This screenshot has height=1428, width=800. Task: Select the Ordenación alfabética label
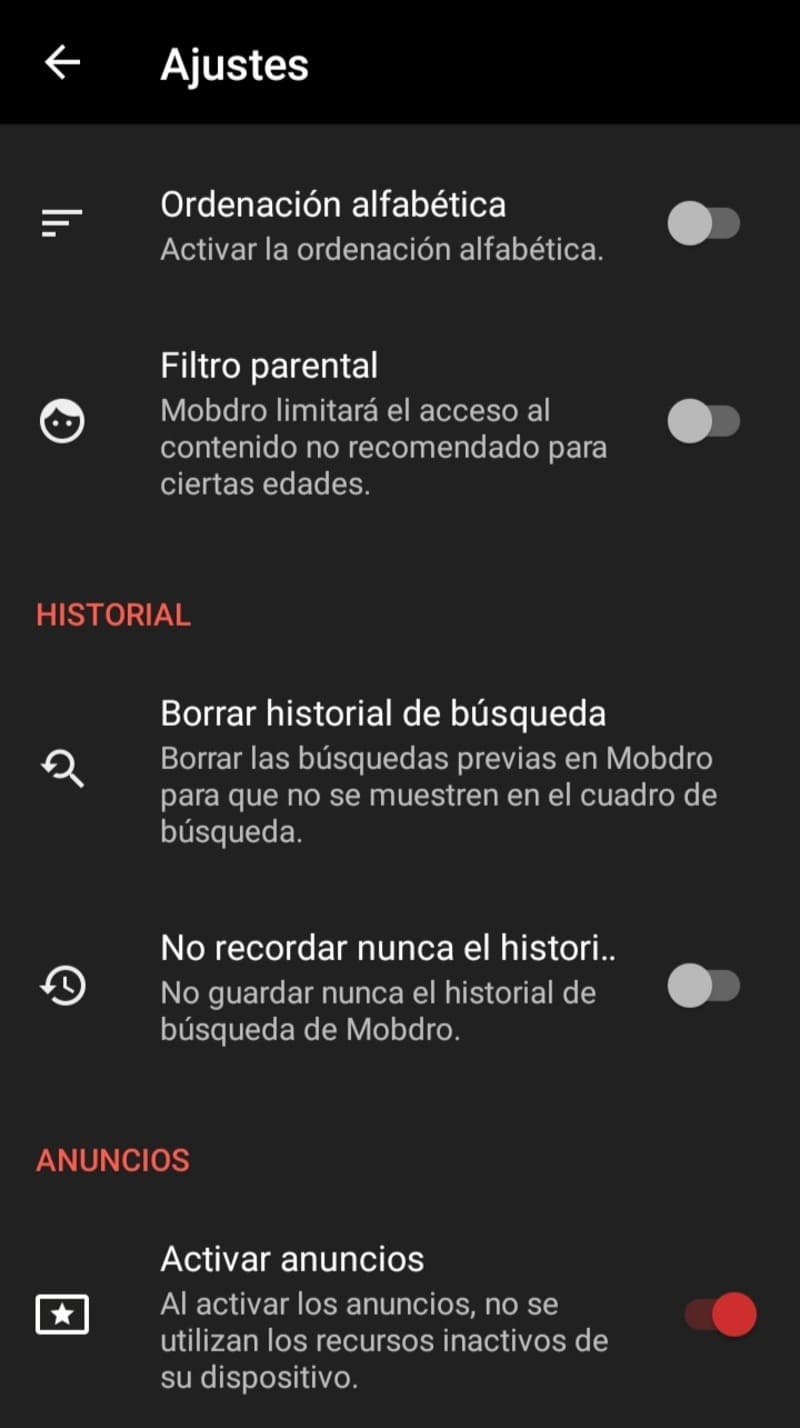(x=333, y=203)
